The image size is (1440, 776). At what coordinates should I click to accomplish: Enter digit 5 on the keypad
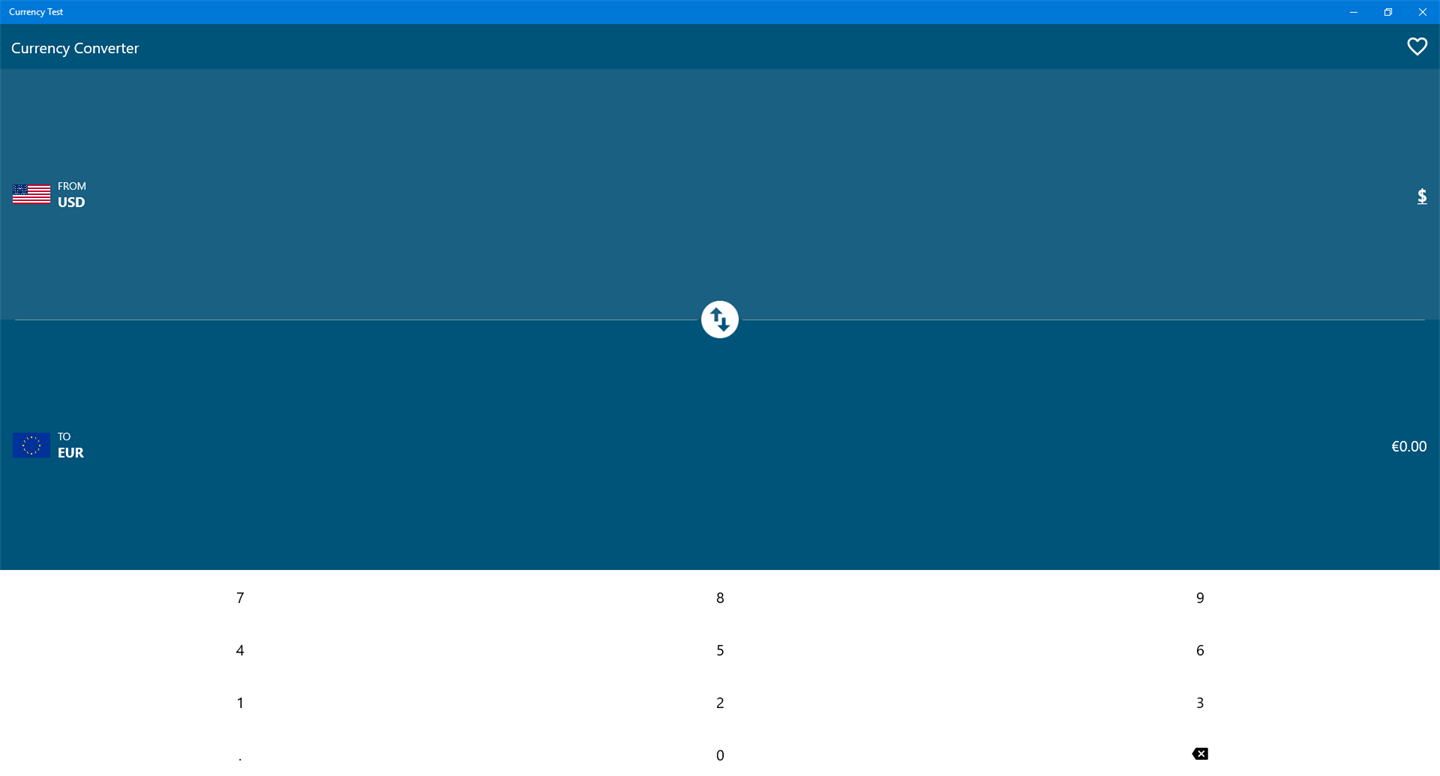tap(720, 650)
